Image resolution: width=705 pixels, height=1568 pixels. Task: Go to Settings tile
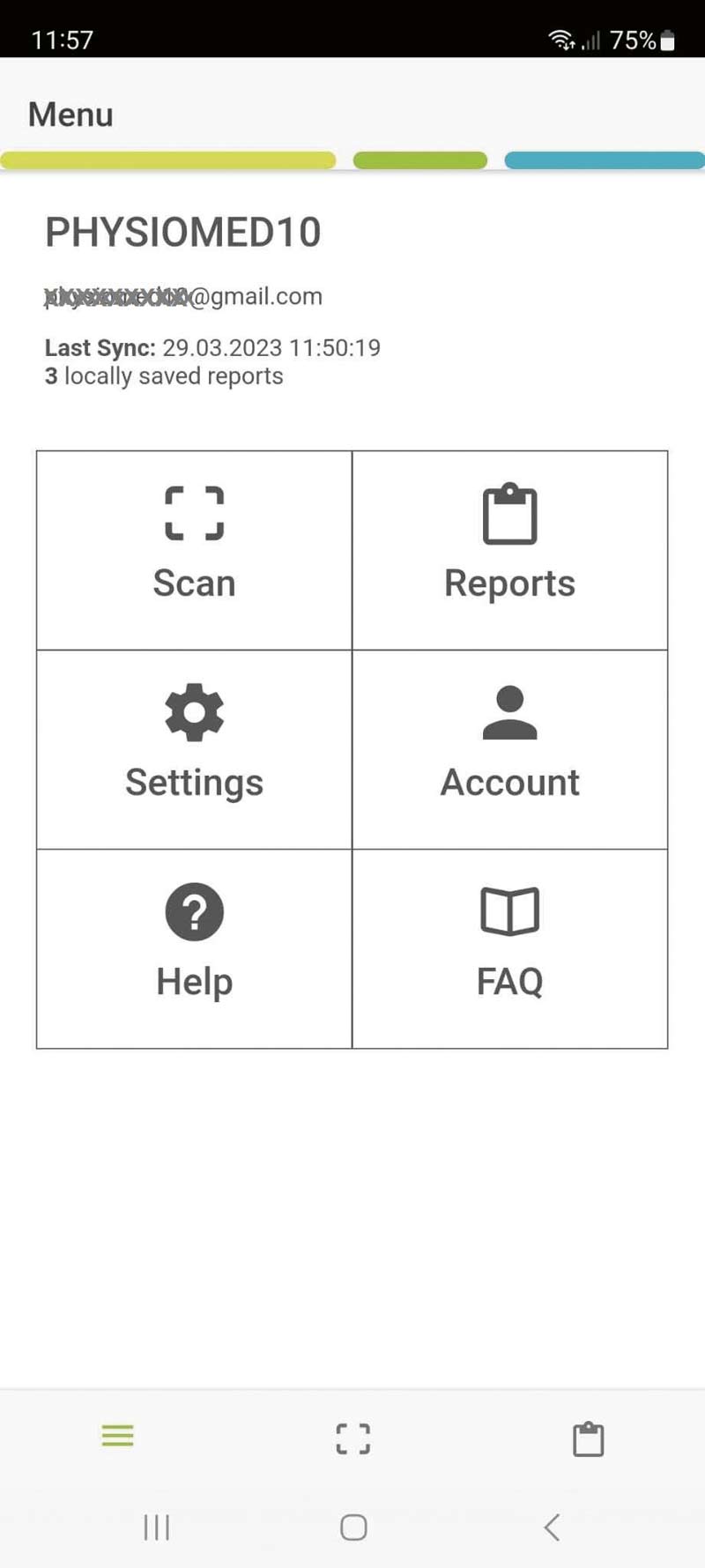pyautogui.click(x=194, y=750)
